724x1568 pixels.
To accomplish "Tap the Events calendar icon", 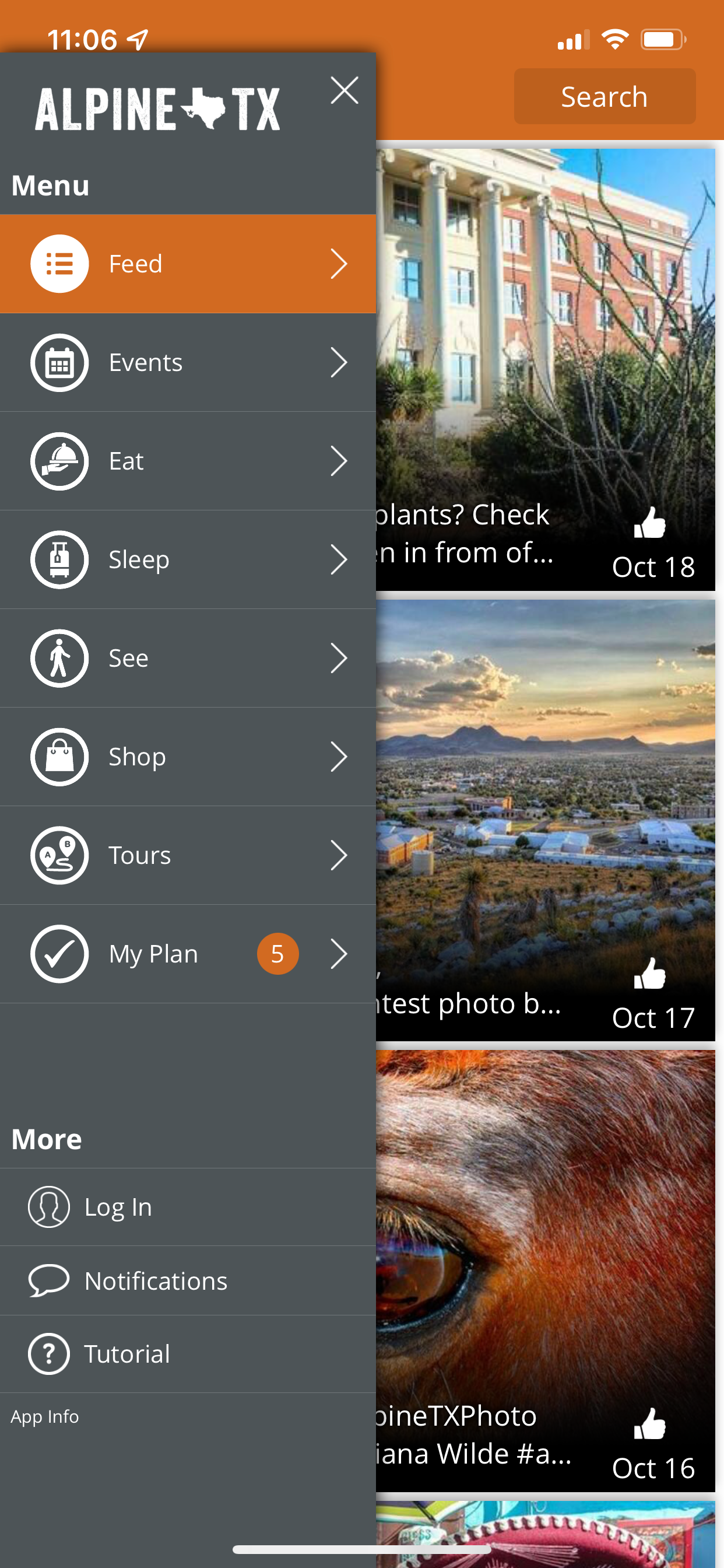I will (x=59, y=362).
